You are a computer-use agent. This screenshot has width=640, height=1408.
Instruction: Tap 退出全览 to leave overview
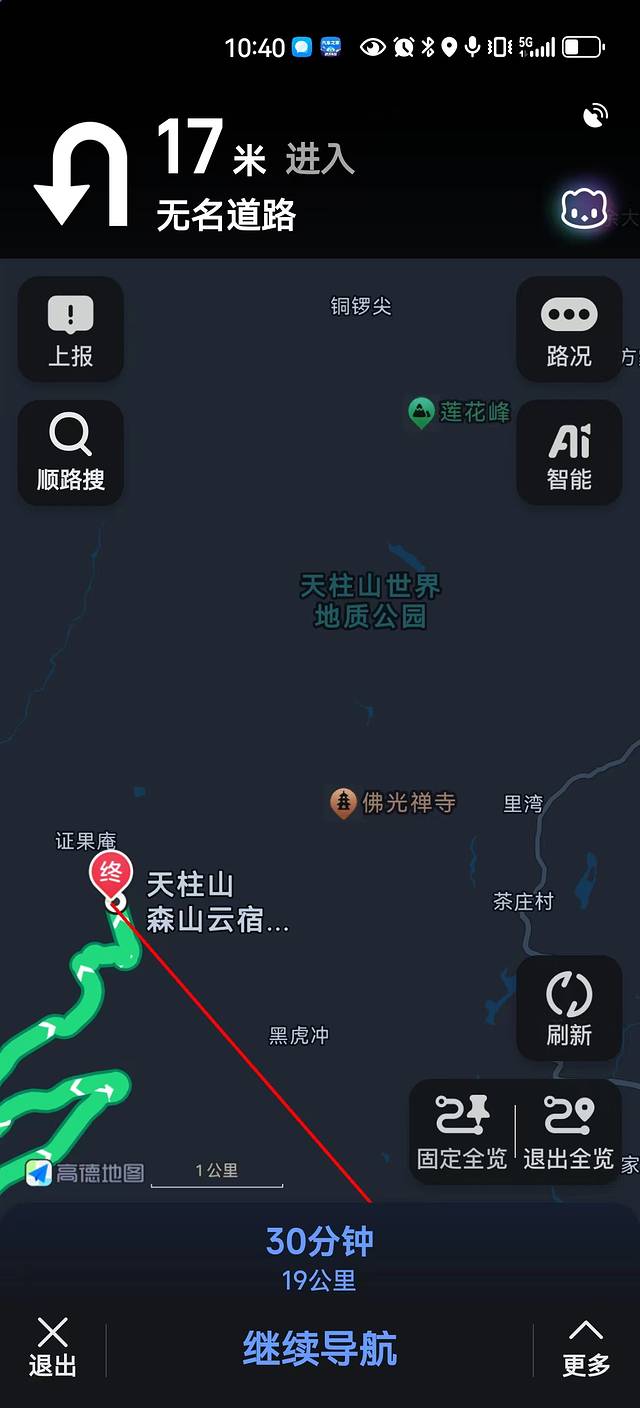pos(568,1132)
